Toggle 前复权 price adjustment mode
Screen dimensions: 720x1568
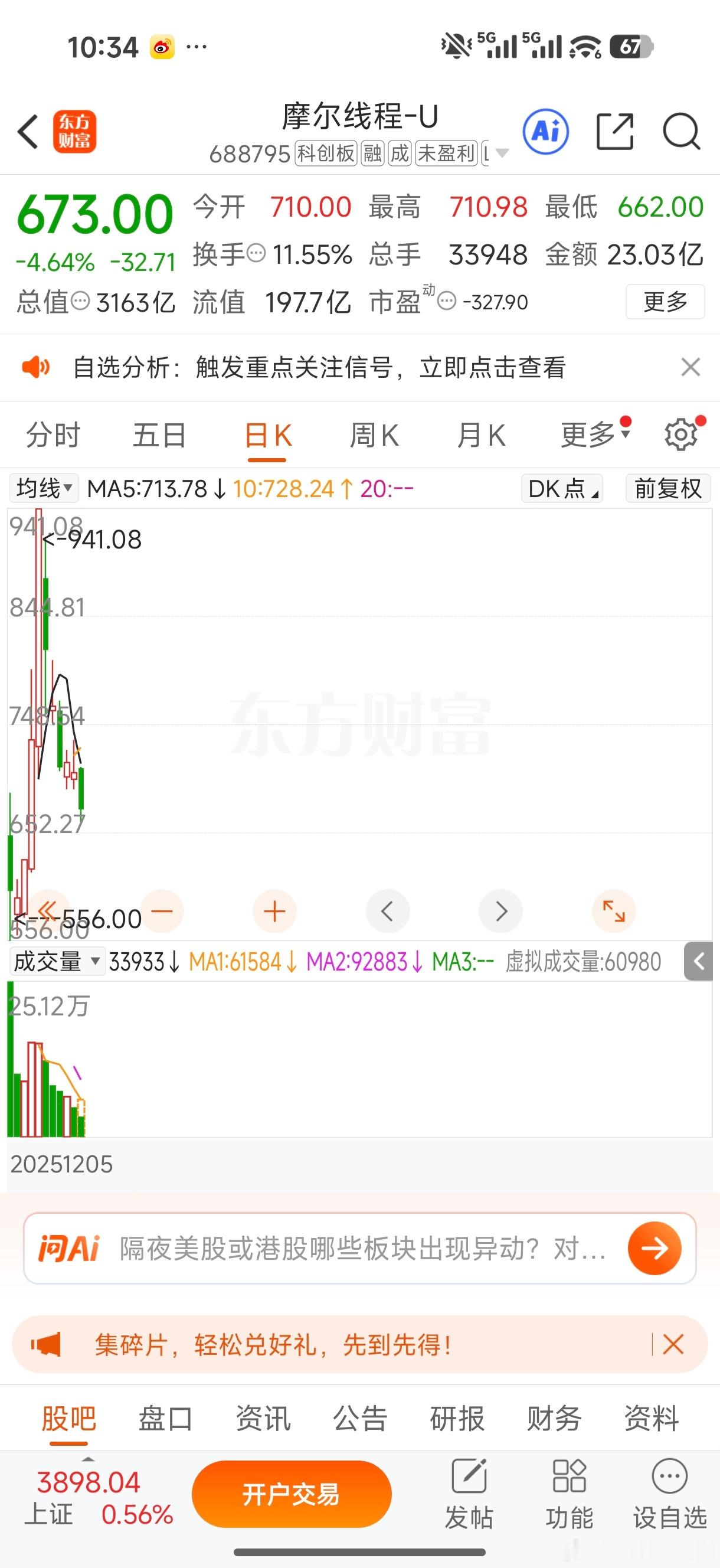pyautogui.click(x=667, y=488)
